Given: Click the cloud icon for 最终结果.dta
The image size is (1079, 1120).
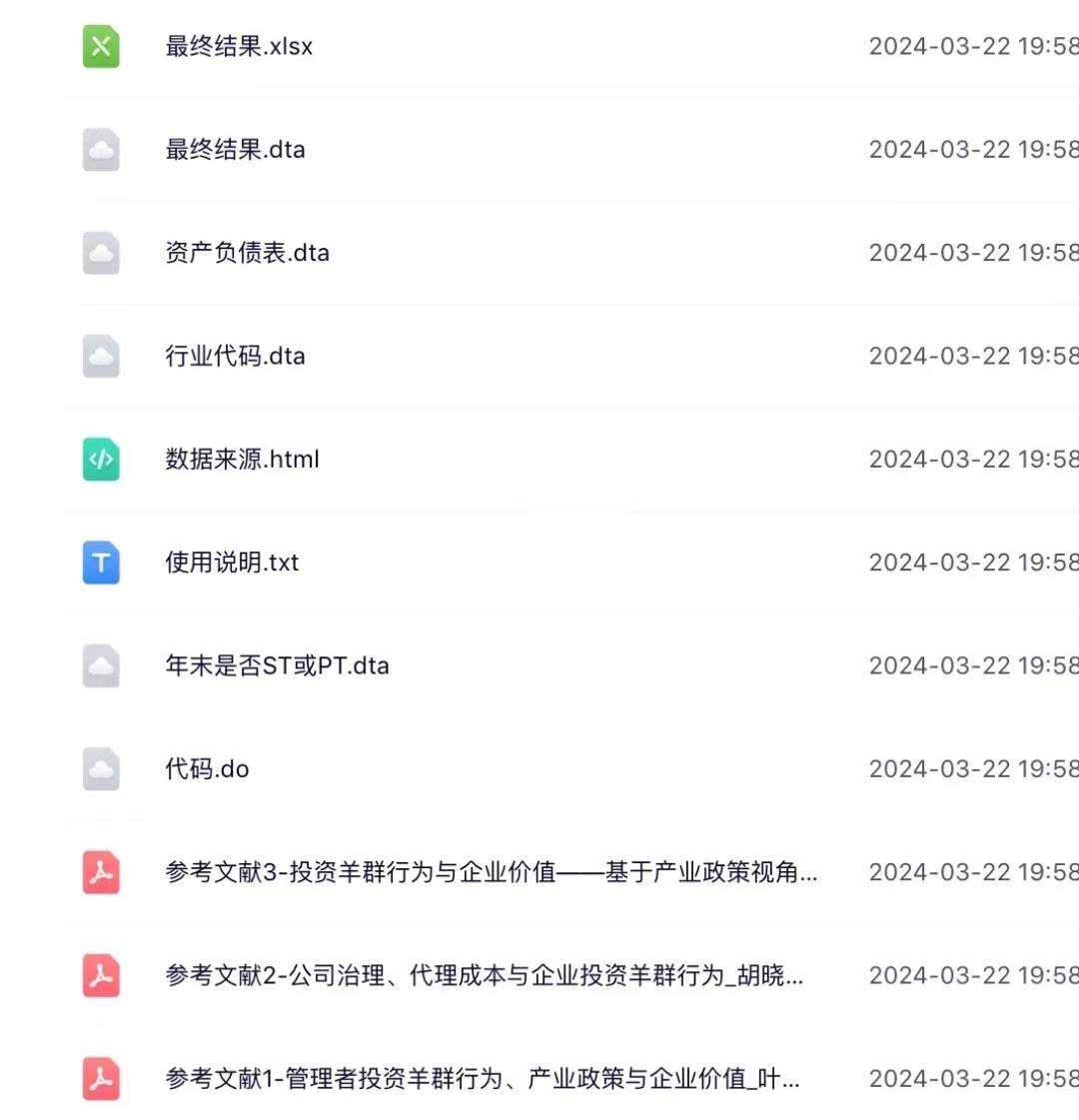Looking at the screenshot, I should pyautogui.click(x=100, y=150).
